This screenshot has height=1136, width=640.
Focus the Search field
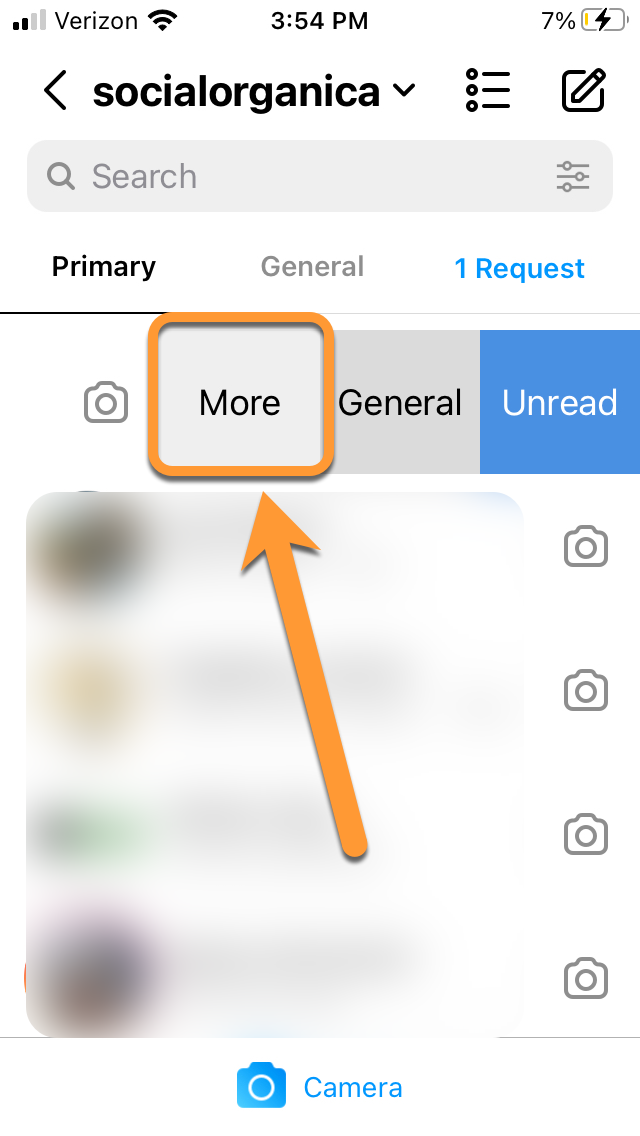300,177
